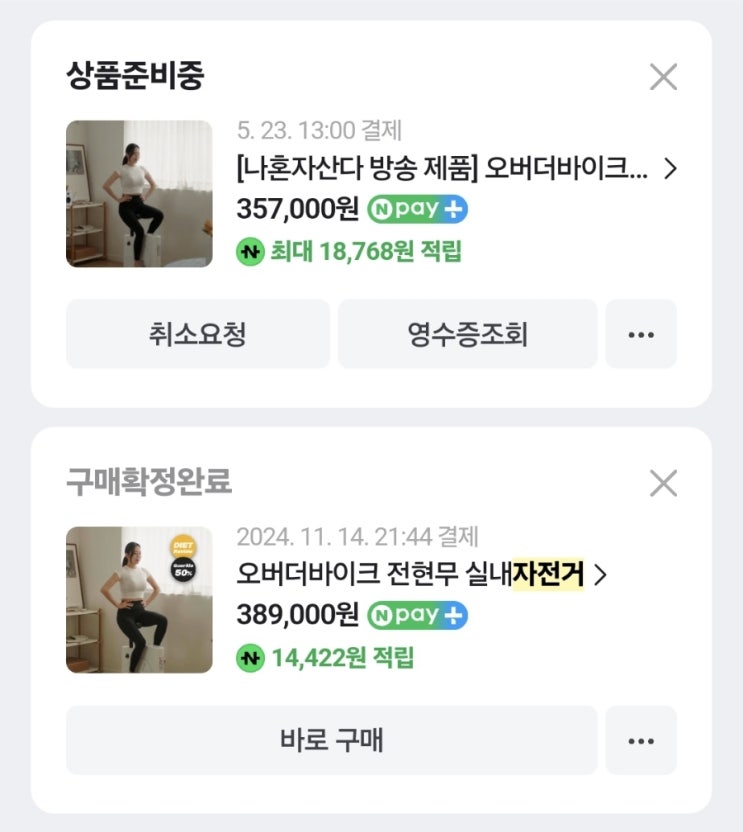This screenshot has height=832, width=743.
Task: Open 영수증조회 for the 357,000원 order
Action: 468,334
